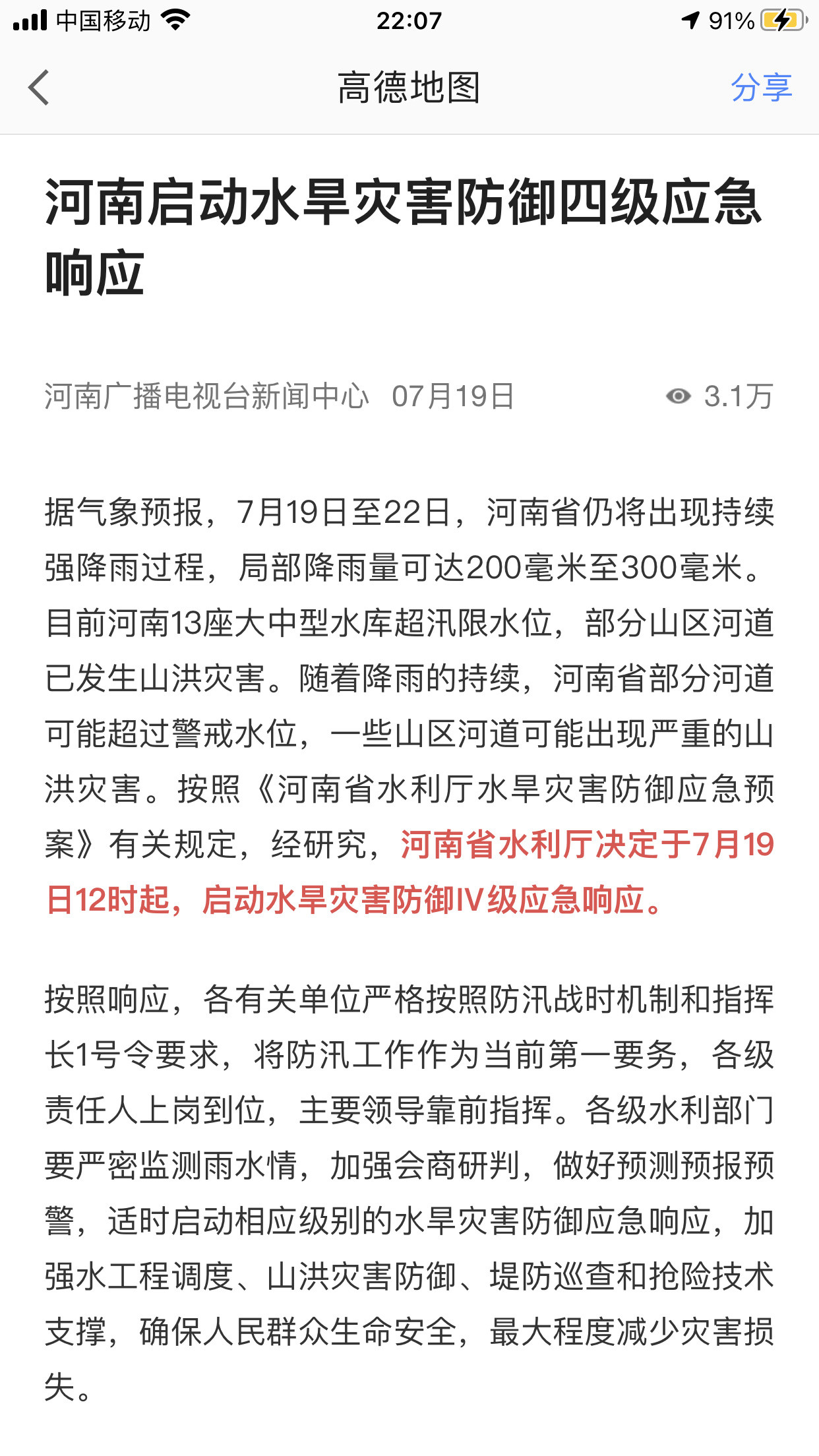Screen dimensions: 819x1456
Task: Tap 分享 to share this article
Action: click(761, 87)
